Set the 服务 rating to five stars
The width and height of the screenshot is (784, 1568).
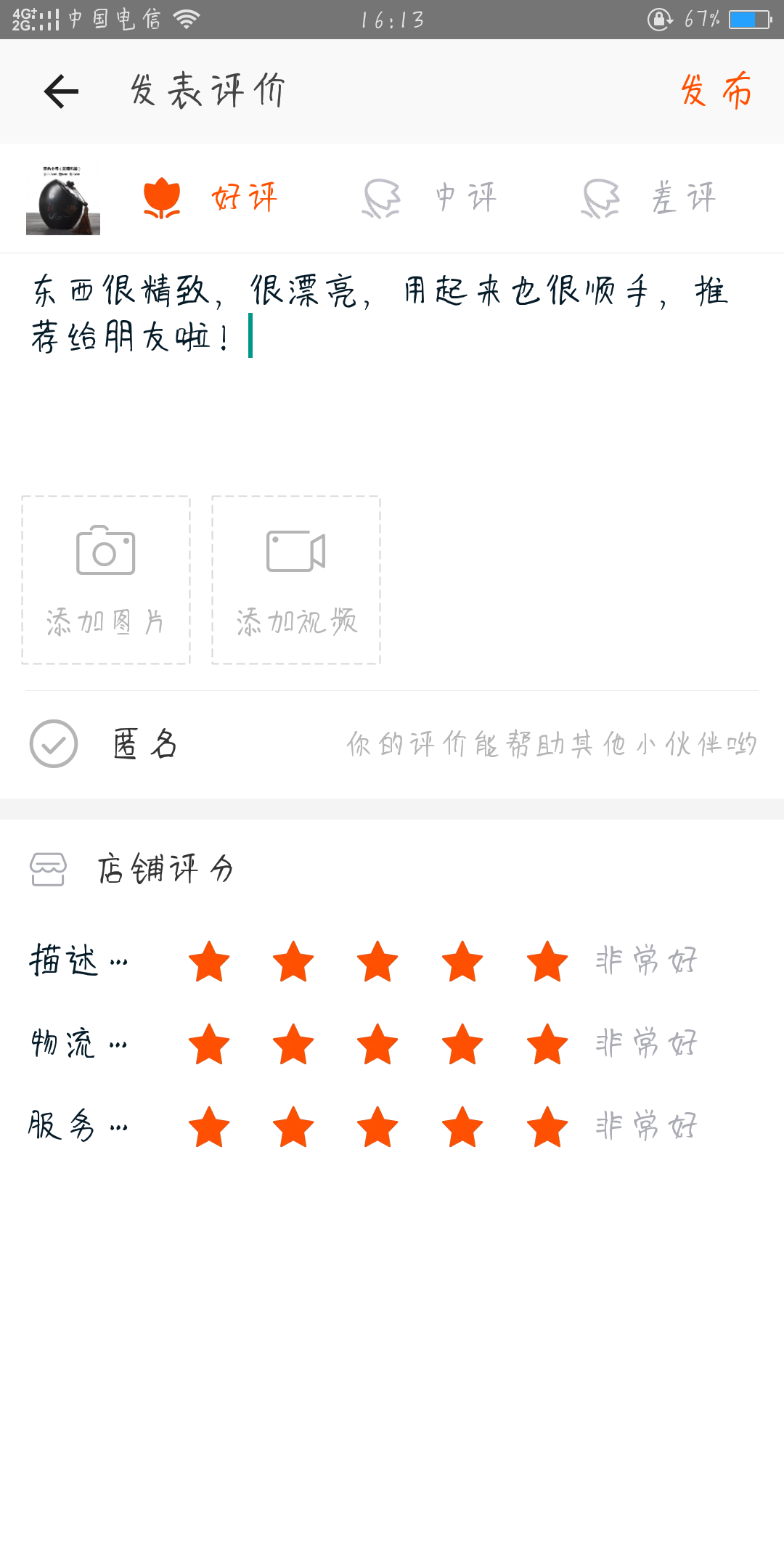[547, 1127]
